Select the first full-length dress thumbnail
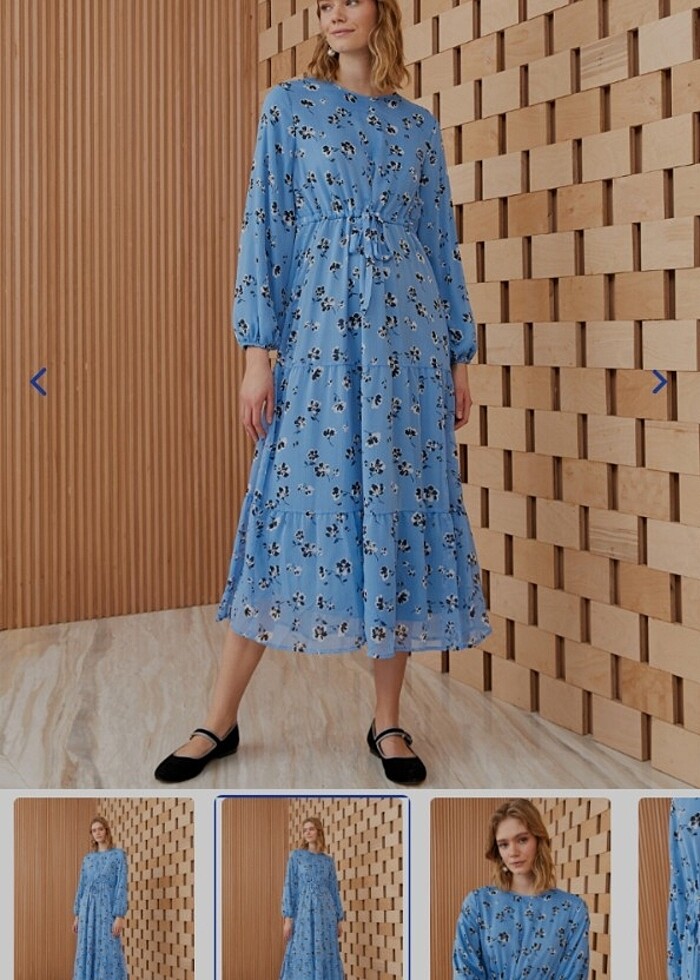This screenshot has height=980, width=700. [103, 888]
